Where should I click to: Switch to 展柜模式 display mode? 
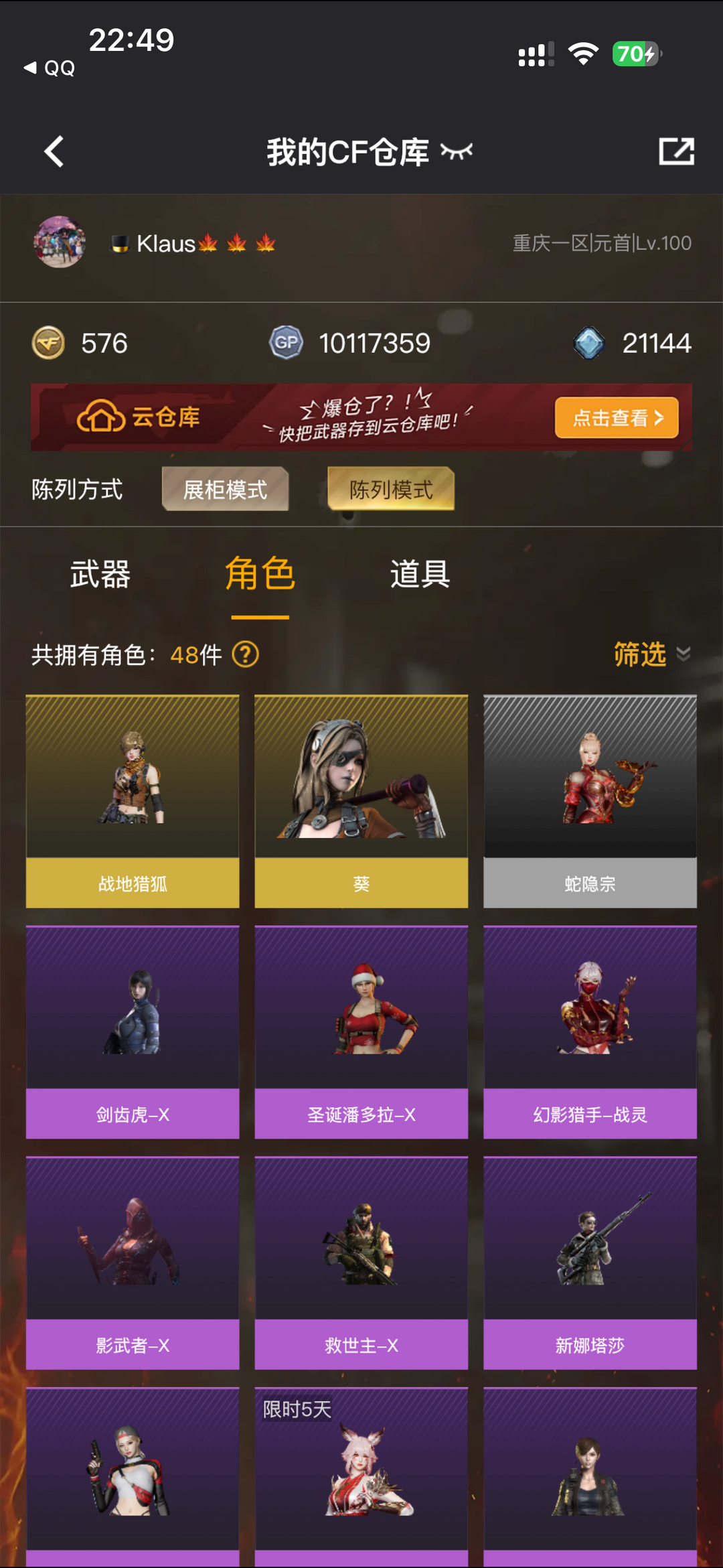pos(225,489)
